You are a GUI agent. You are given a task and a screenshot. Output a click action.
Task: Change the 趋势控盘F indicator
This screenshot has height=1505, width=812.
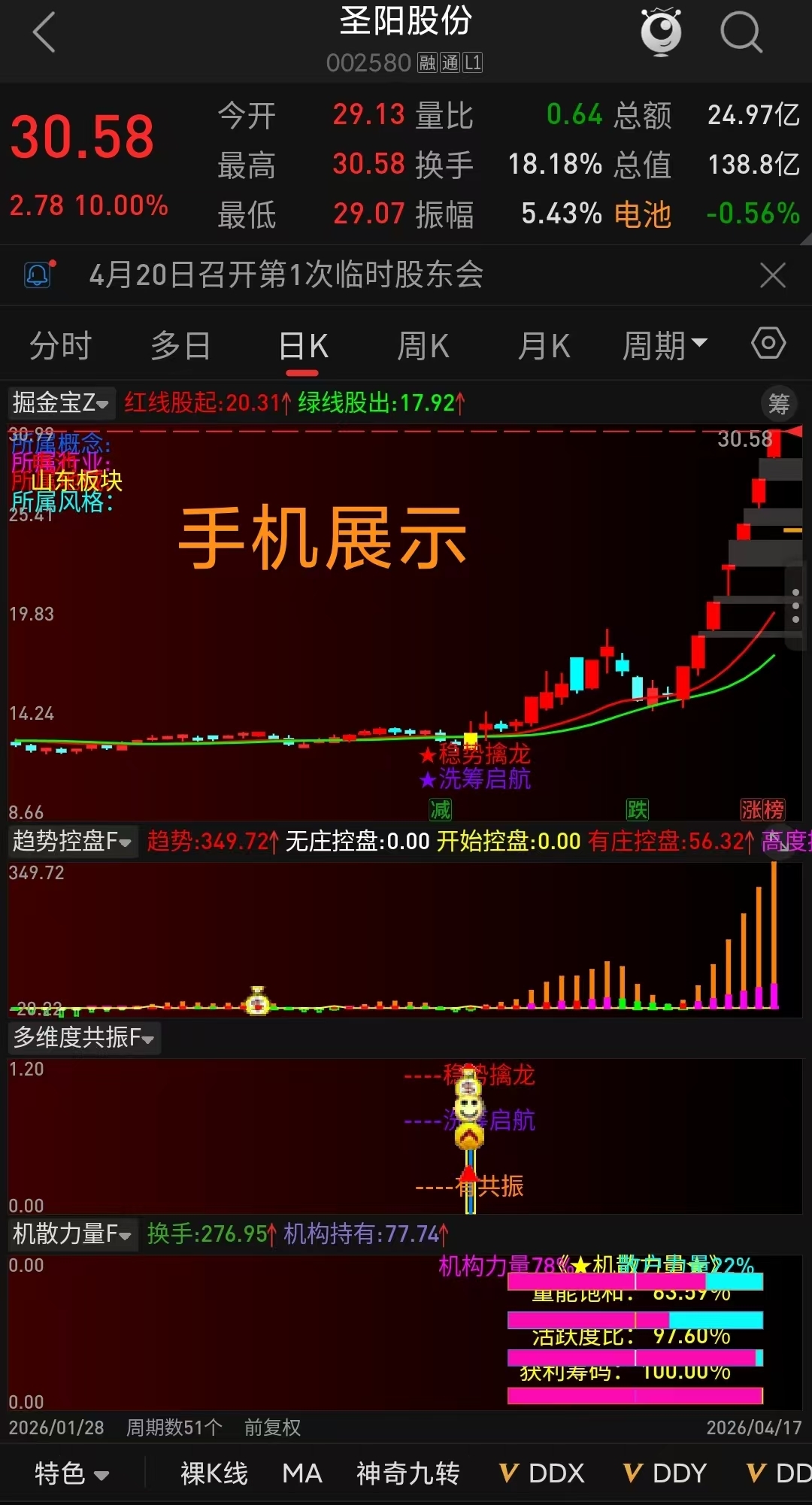[72, 841]
